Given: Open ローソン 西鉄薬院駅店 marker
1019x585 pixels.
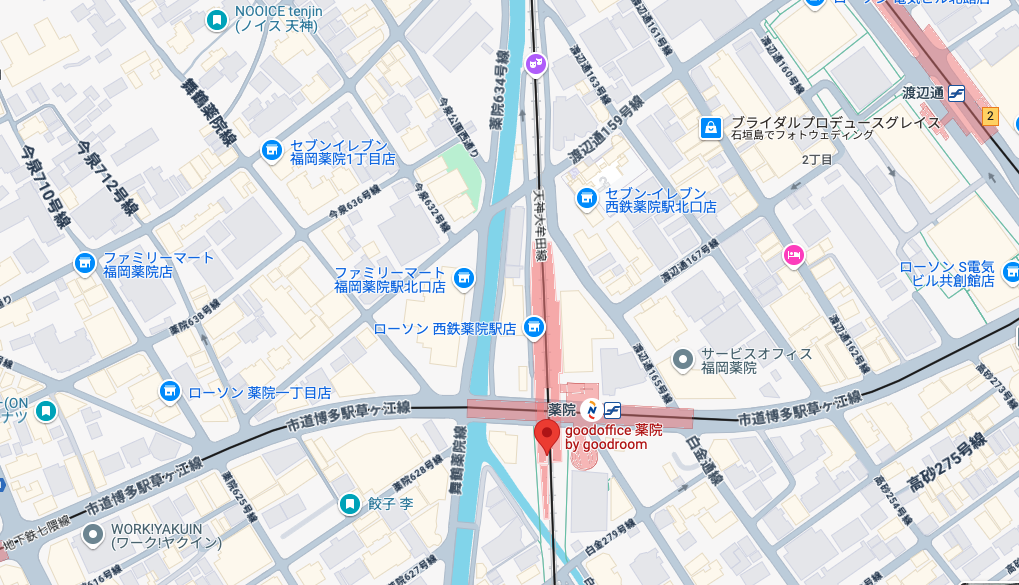Looking at the screenshot, I should tap(534, 327).
